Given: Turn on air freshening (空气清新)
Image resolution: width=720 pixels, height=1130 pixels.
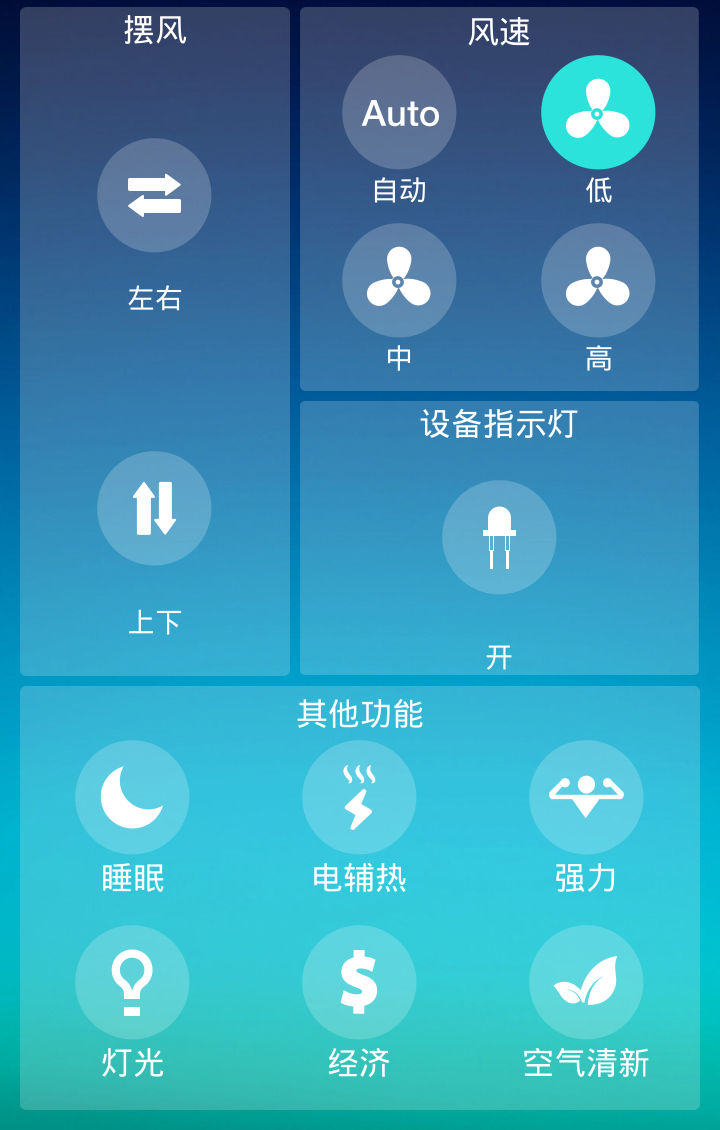Looking at the screenshot, I should pyautogui.click(x=586, y=983).
